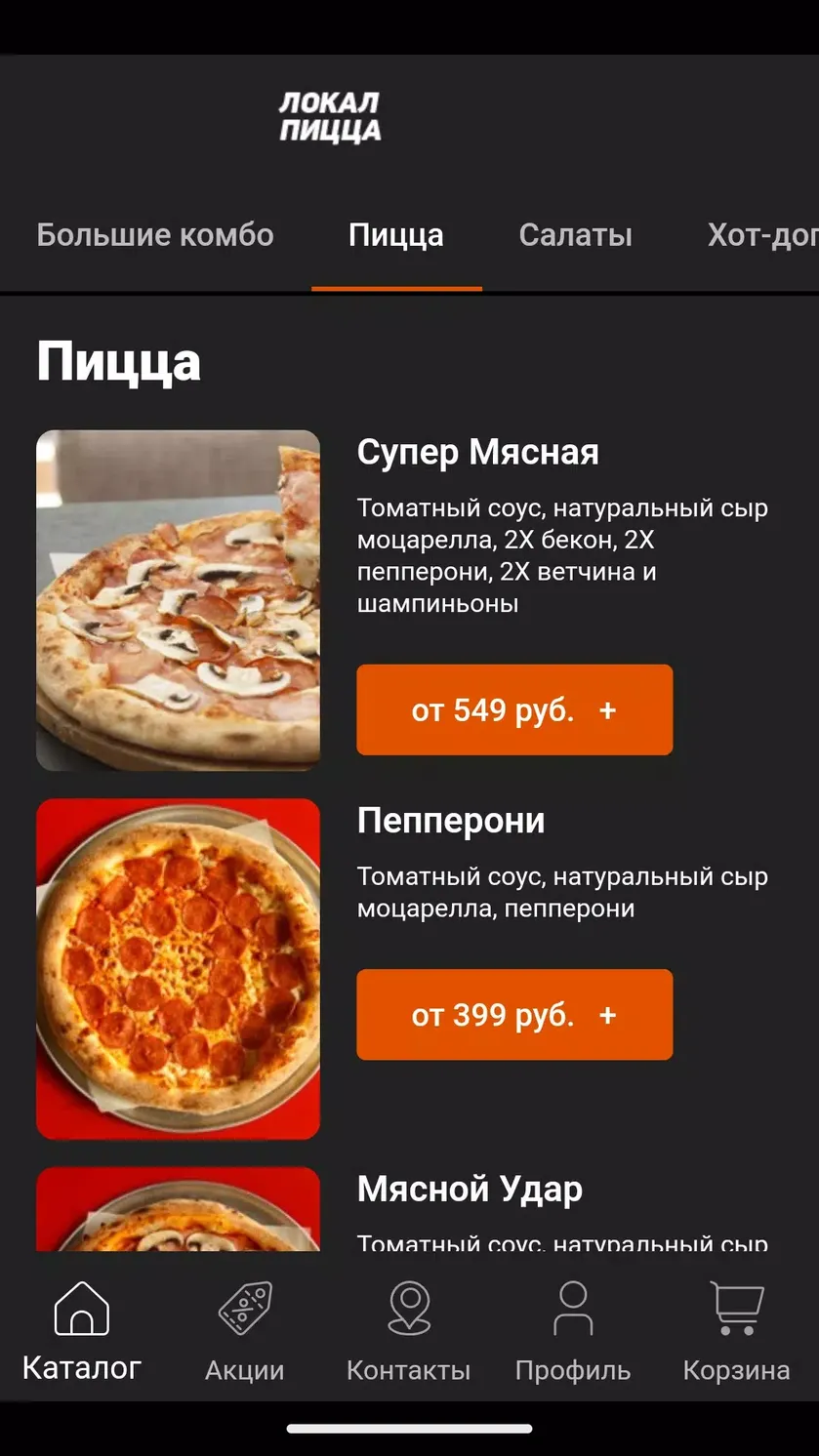Open the Супер Мясная pizza photo
Screen dimensions: 819x1456
pyautogui.click(x=178, y=600)
